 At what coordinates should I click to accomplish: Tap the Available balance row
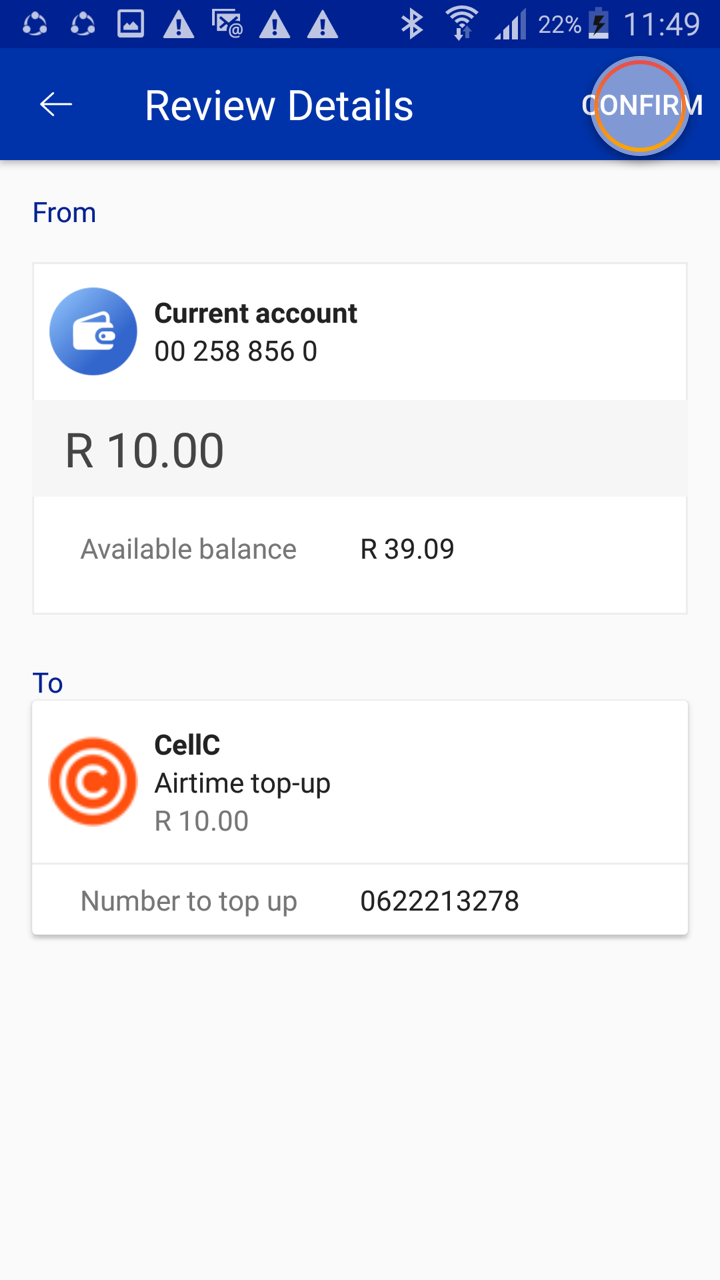(x=360, y=549)
